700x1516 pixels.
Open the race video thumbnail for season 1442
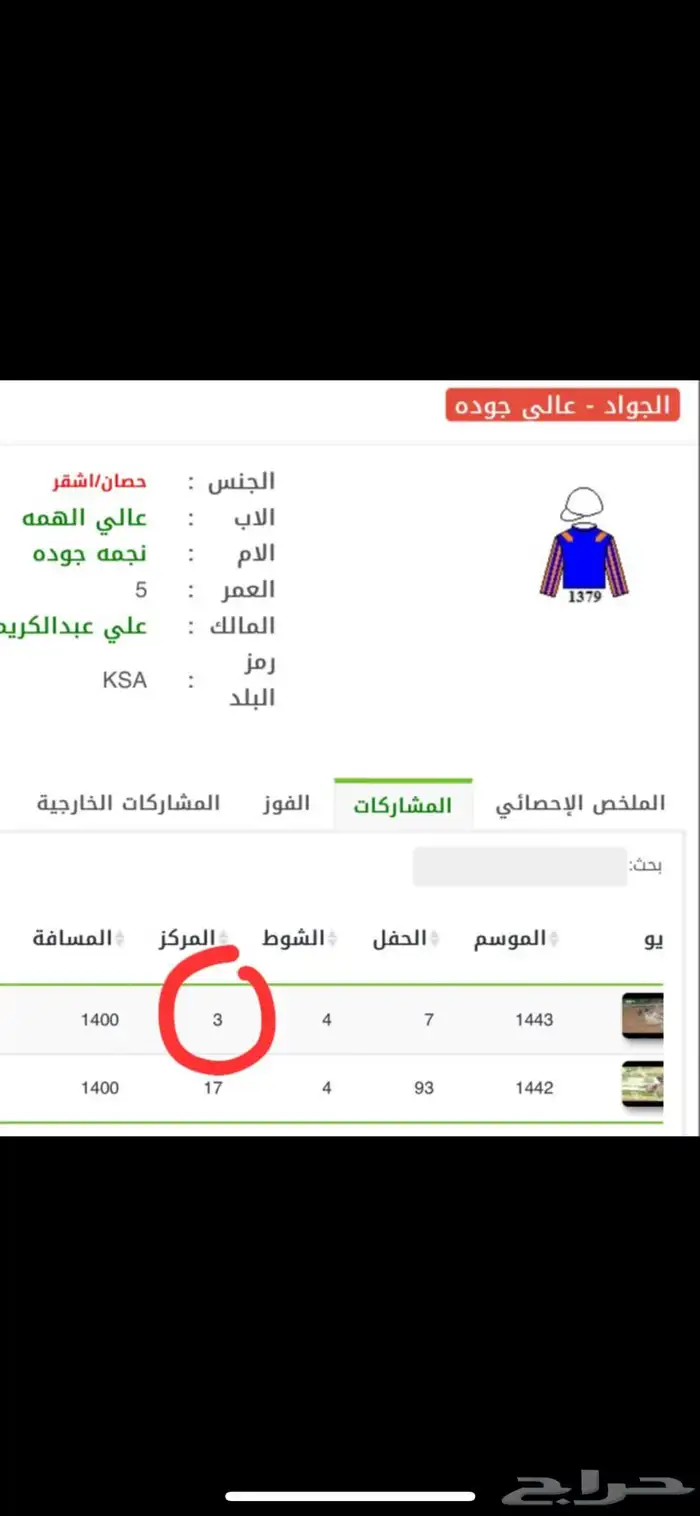pyautogui.click(x=642, y=1085)
